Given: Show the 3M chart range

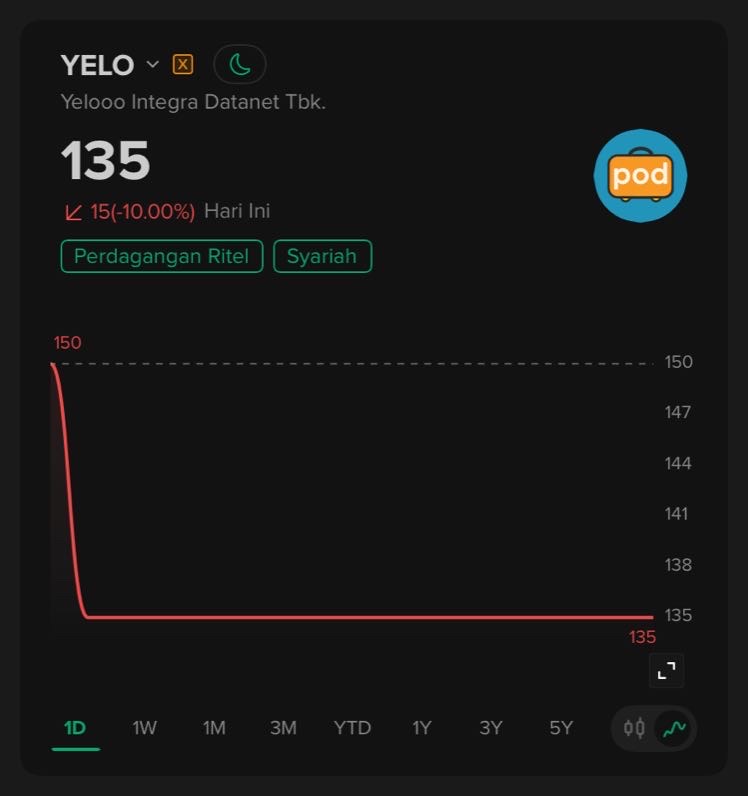Looking at the screenshot, I should click(283, 728).
